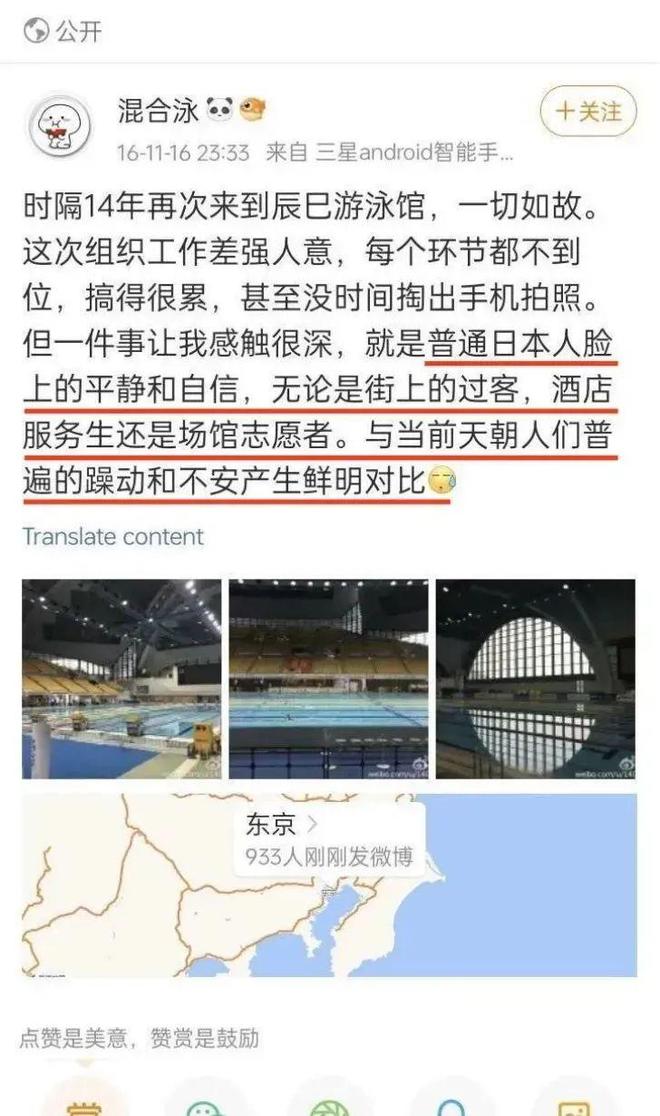Open the third photo with arched window
This screenshot has height=1116, width=660.
click(535, 679)
